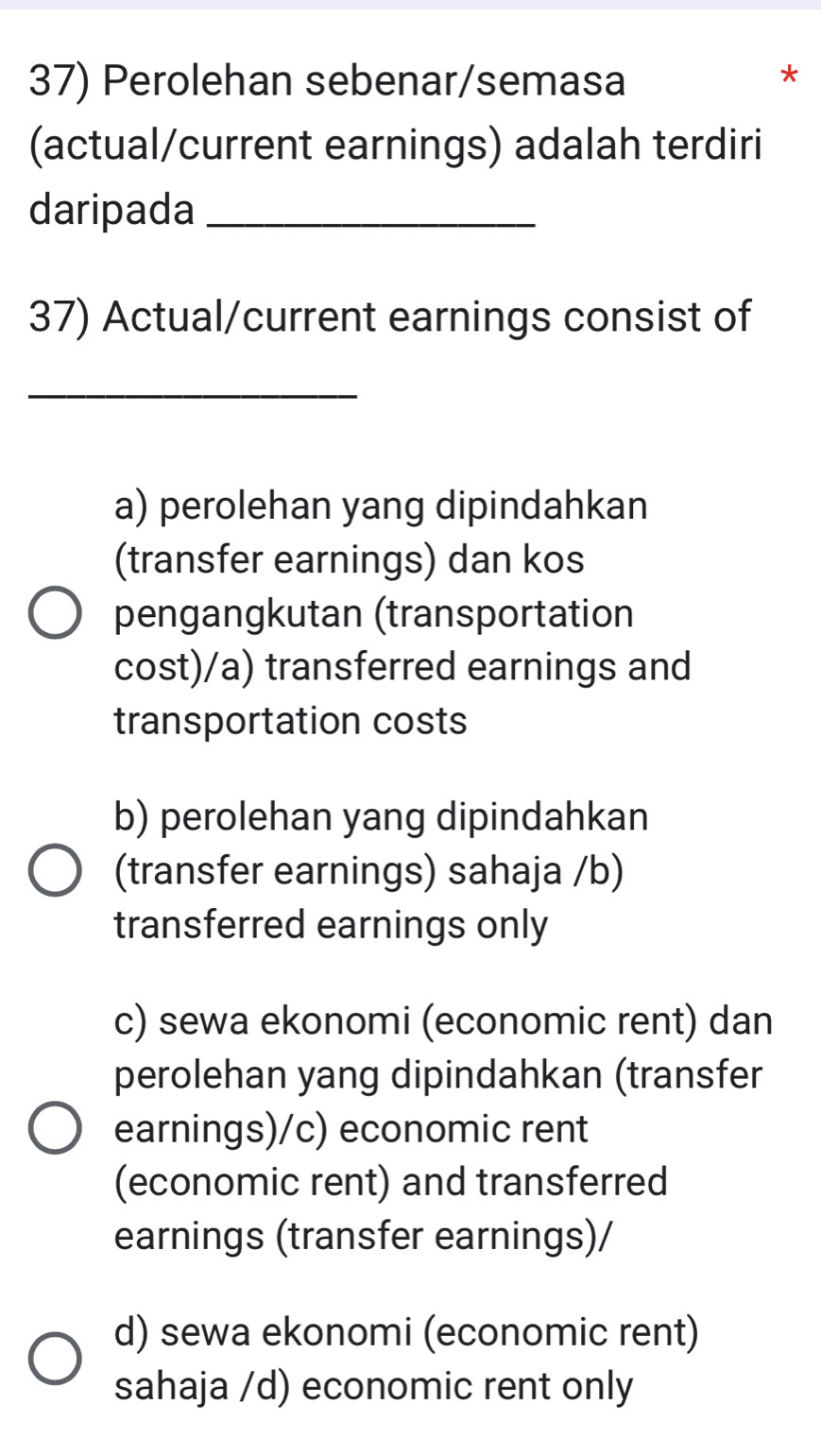Select option b transferred earnings only
Screen dimensions: 821x1456
point(54,869)
